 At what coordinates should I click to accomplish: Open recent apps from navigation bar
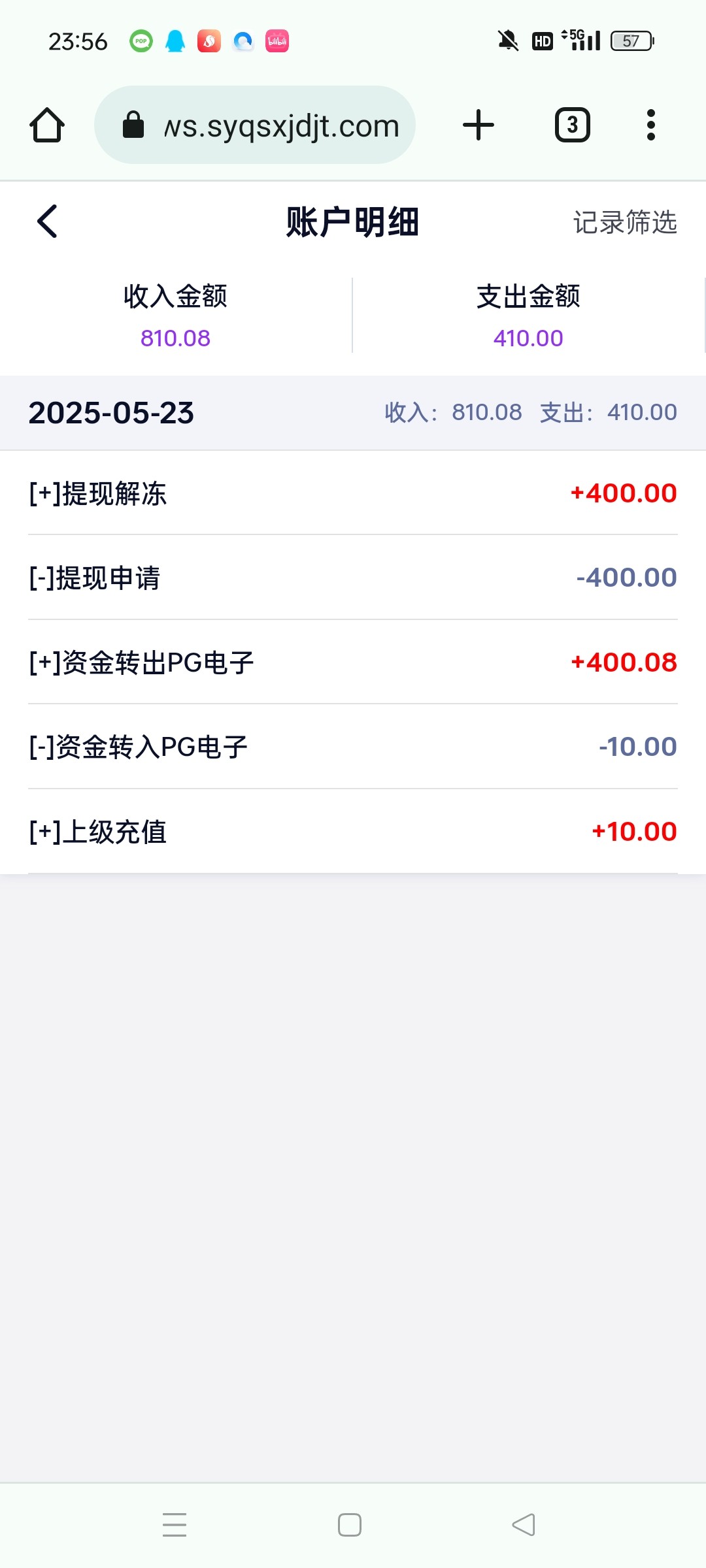coord(175,1525)
